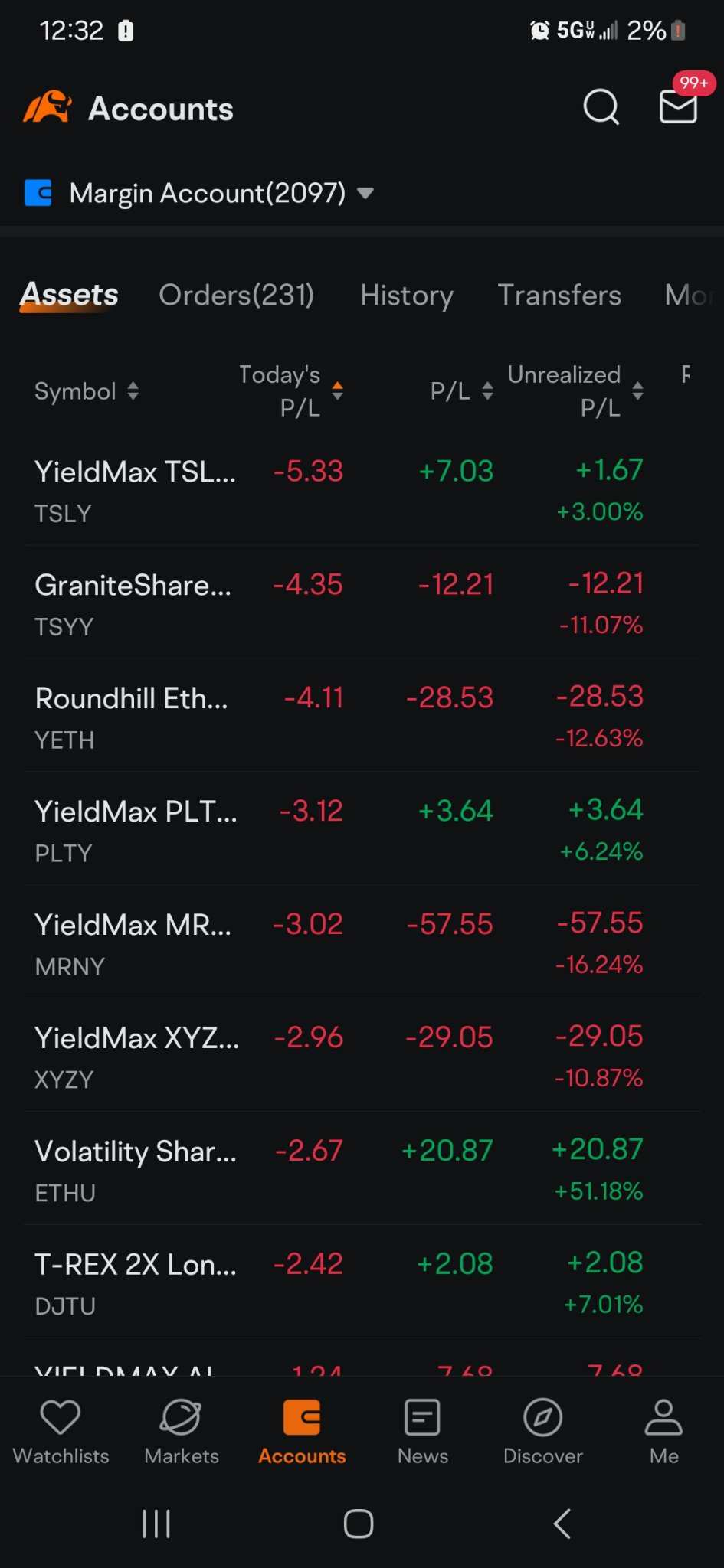Viewport: 724px width, 1568px height.
Task: Go to the Watchlists tab
Action: pos(61,1432)
